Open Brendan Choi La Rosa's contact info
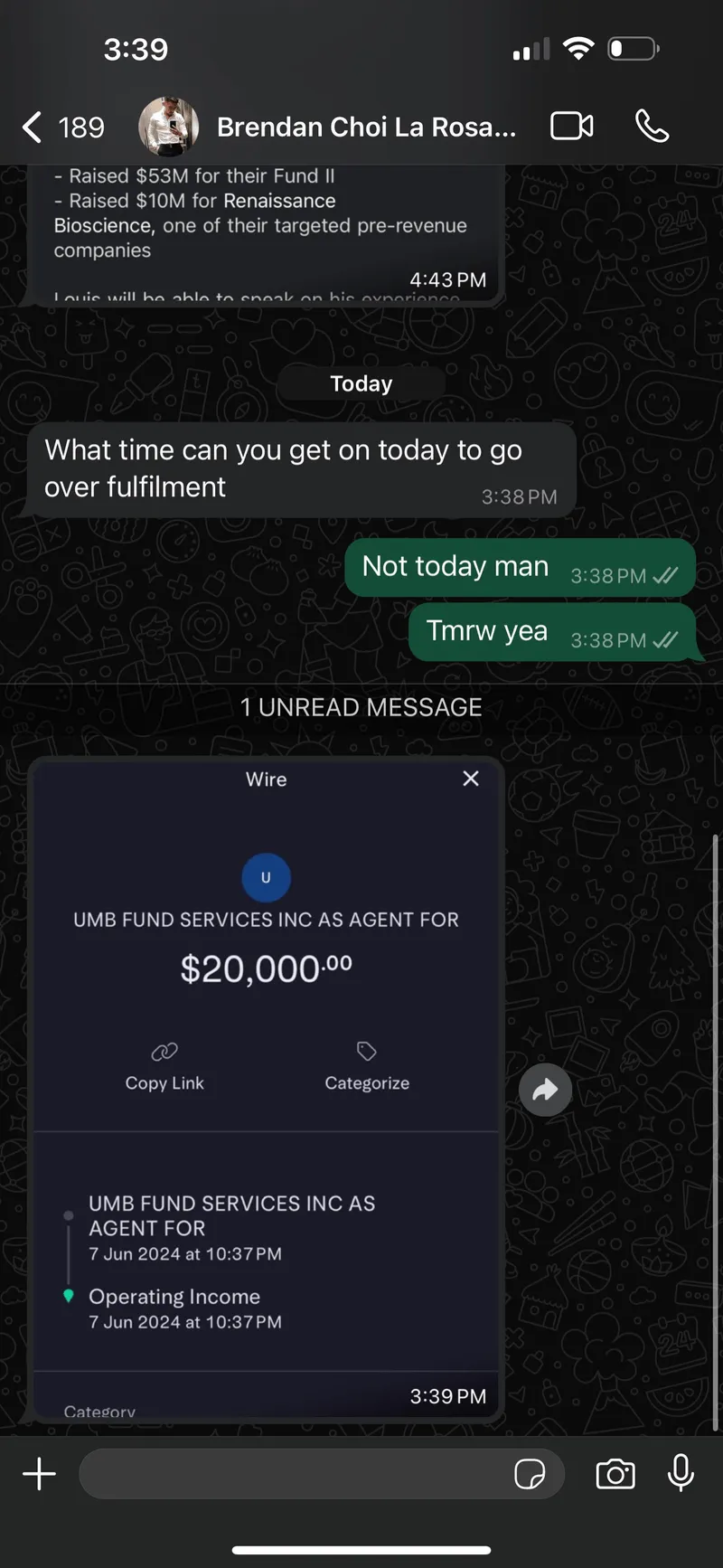The image size is (723, 1568). click(x=366, y=128)
